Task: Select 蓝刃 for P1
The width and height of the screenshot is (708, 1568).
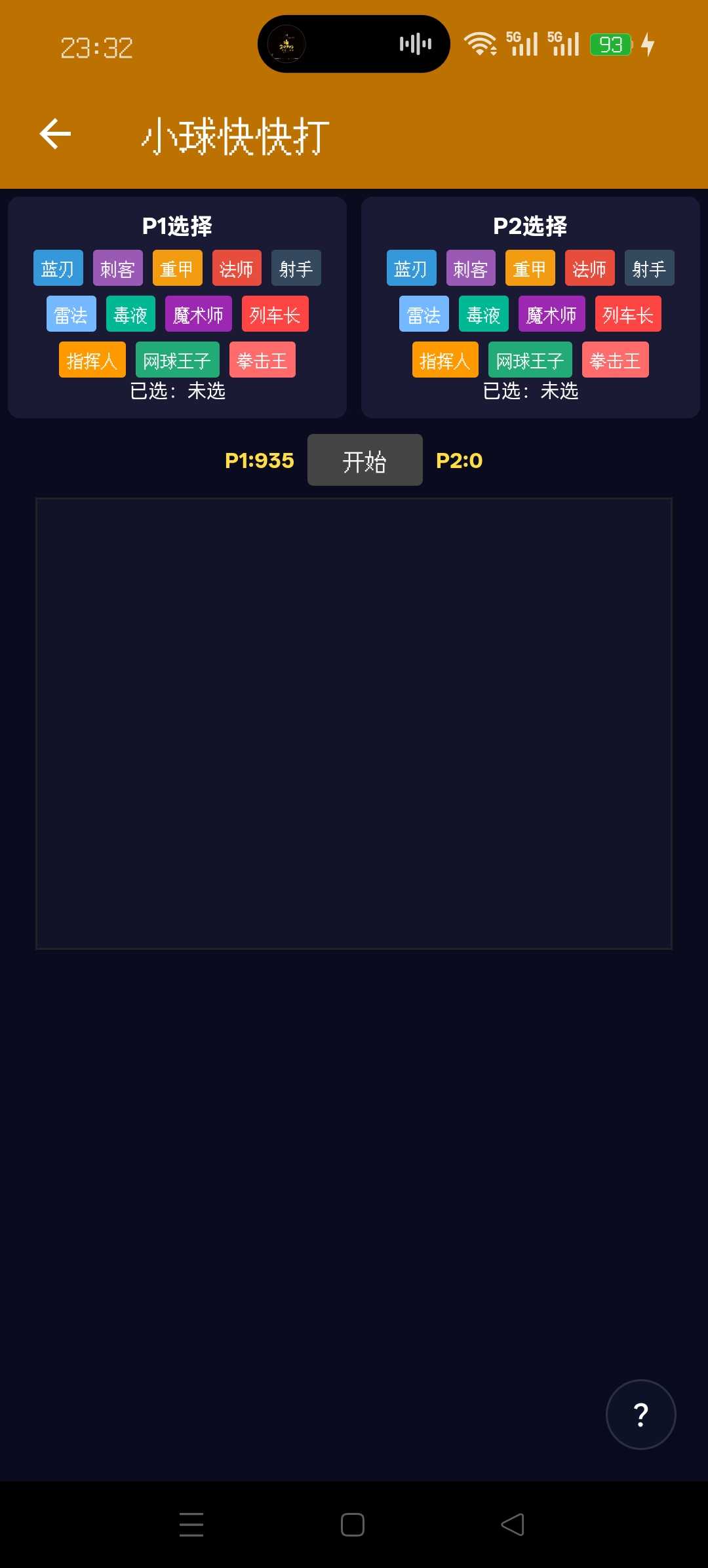Action: (x=58, y=268)
